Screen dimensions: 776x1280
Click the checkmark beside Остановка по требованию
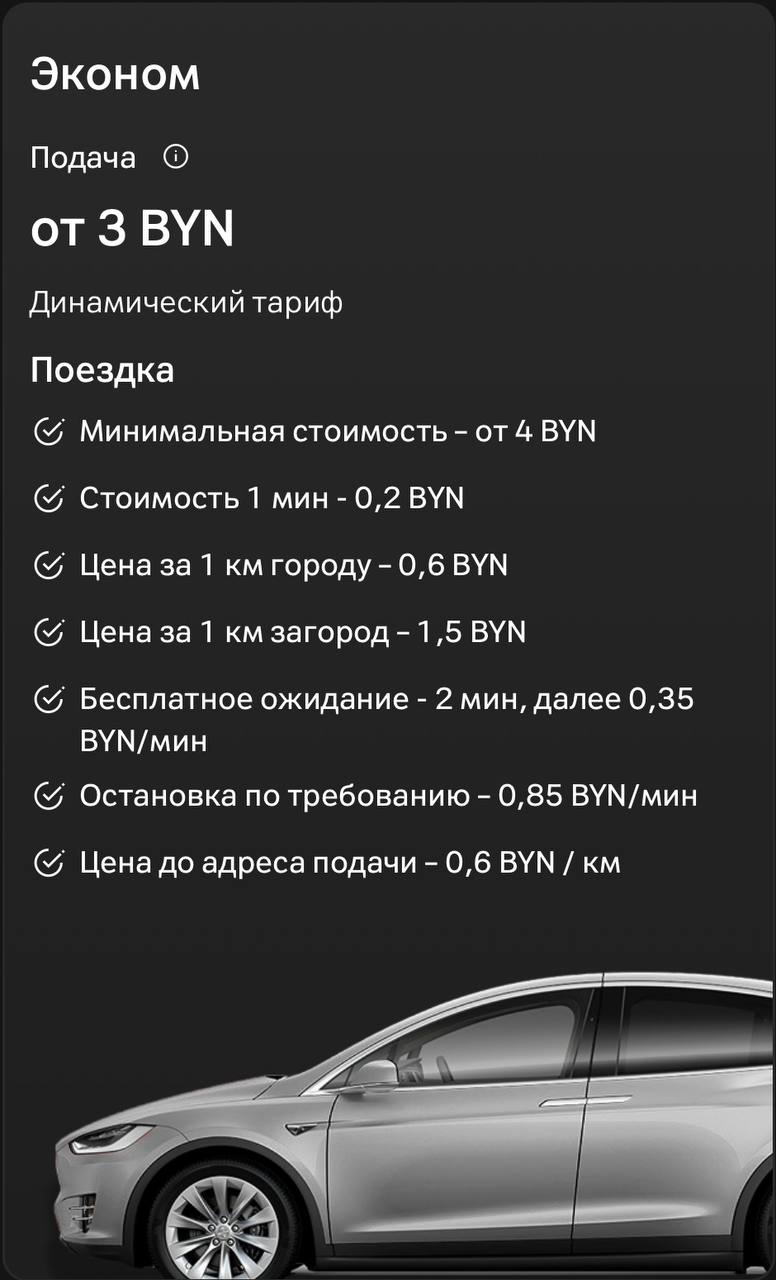pyautogui.click(x=47, y=796)
